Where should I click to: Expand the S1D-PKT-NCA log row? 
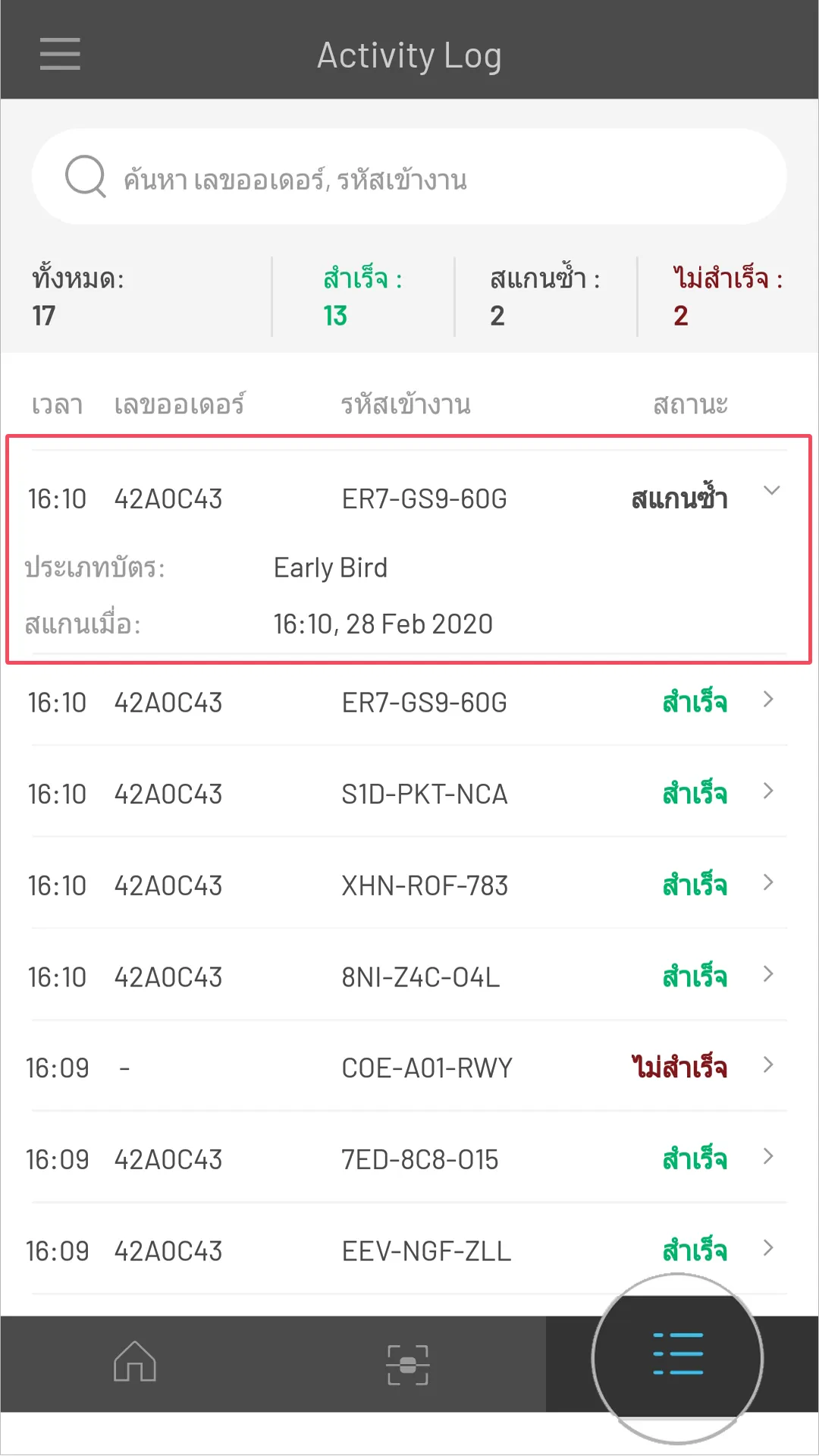pos(767,792)
